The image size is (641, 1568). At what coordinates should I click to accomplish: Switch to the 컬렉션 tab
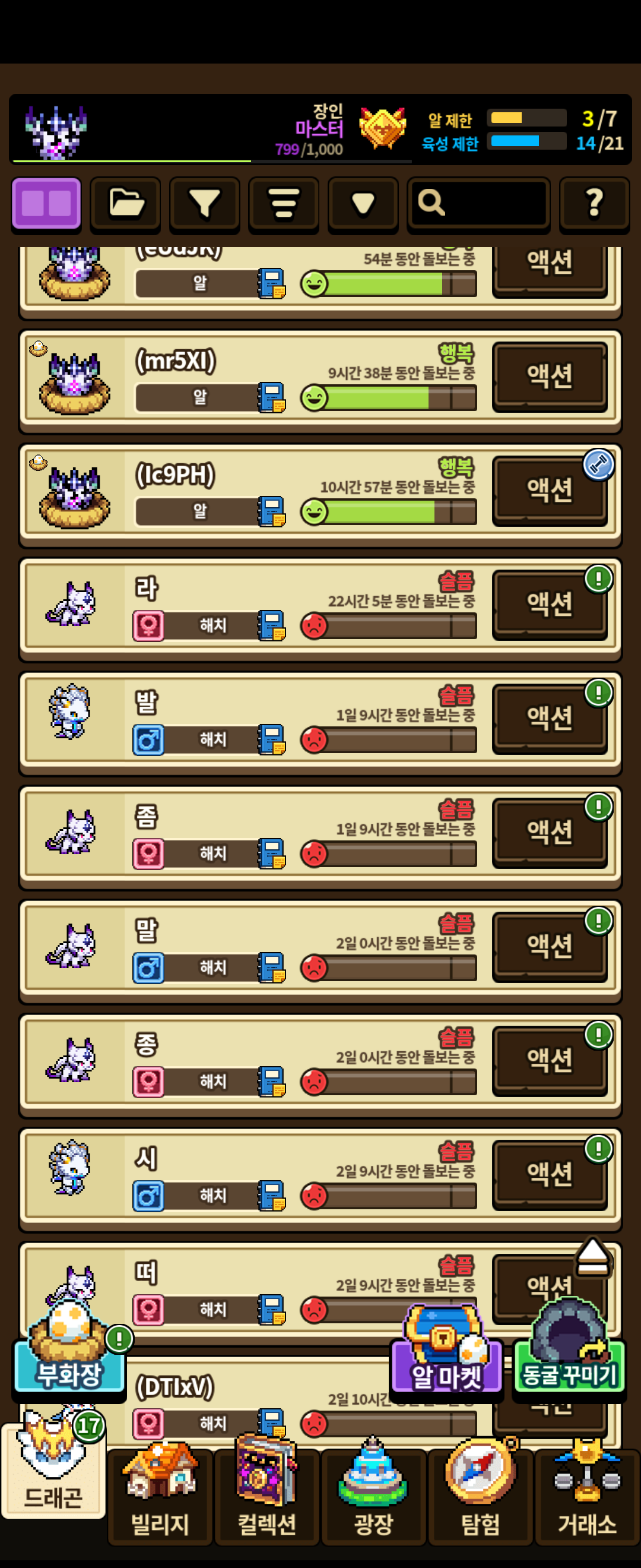pyautogui.click(x=267, y=1499)
